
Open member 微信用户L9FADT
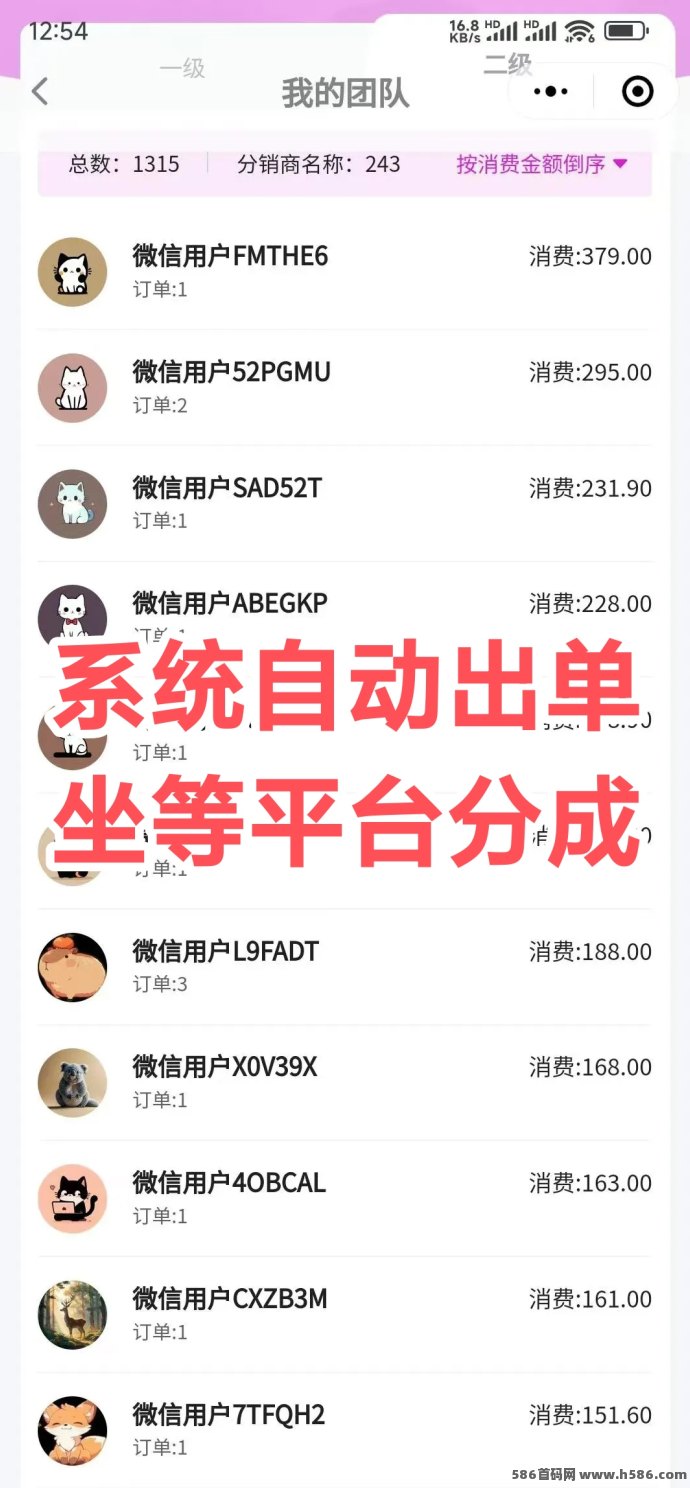click(x=225, y=952)
